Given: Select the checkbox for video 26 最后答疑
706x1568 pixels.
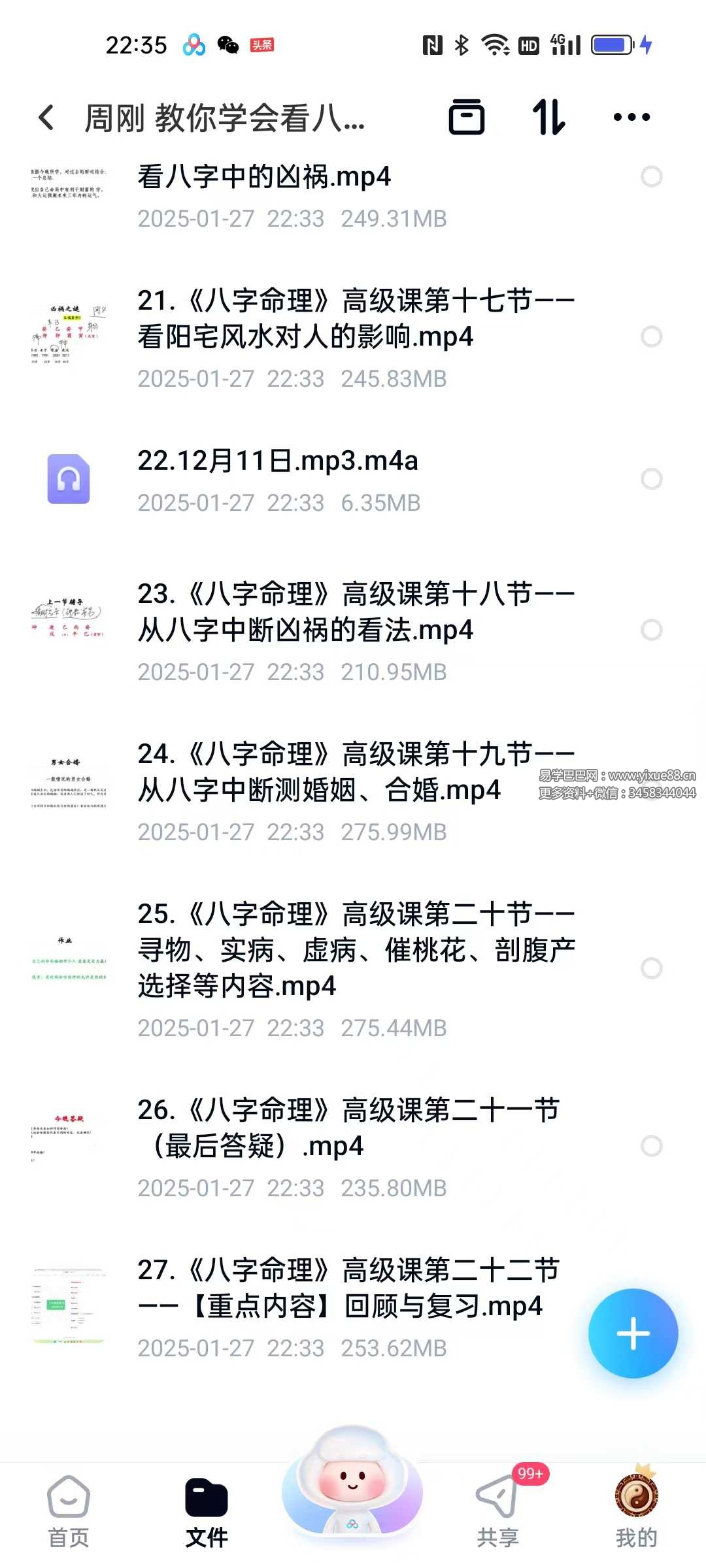Looking at the screenshot, I should 651,1146.
